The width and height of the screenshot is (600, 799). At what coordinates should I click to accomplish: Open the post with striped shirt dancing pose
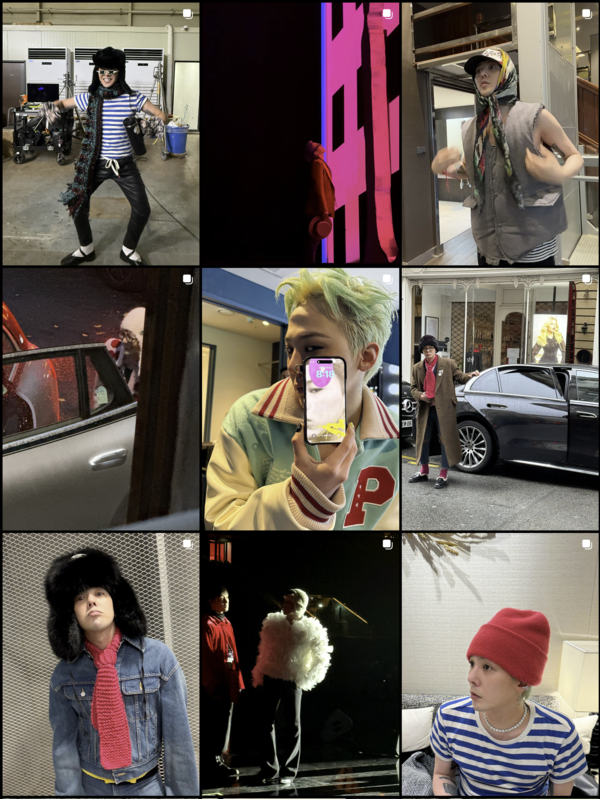[x=100, y=133]
